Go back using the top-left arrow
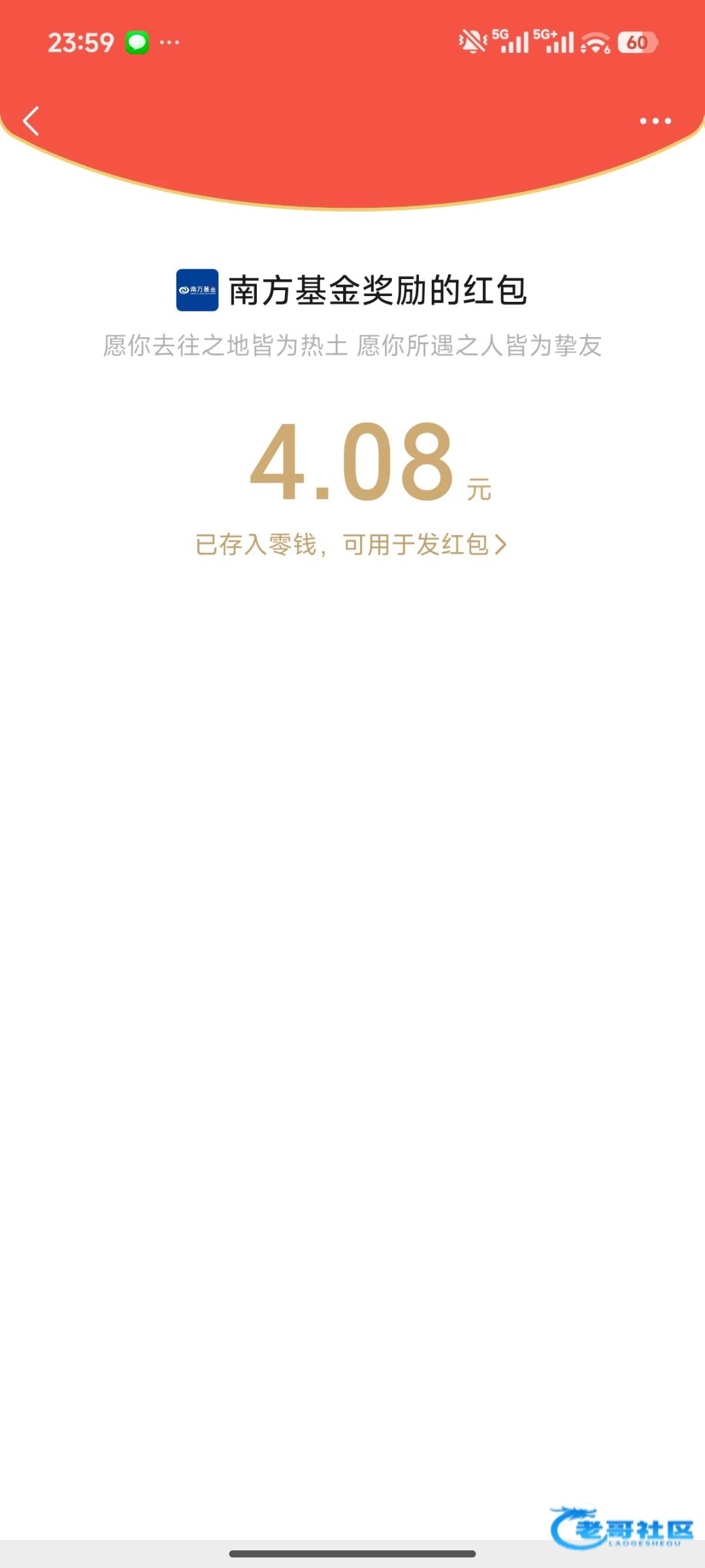This screenshot has height=1568, width=705. pos(31,121)
